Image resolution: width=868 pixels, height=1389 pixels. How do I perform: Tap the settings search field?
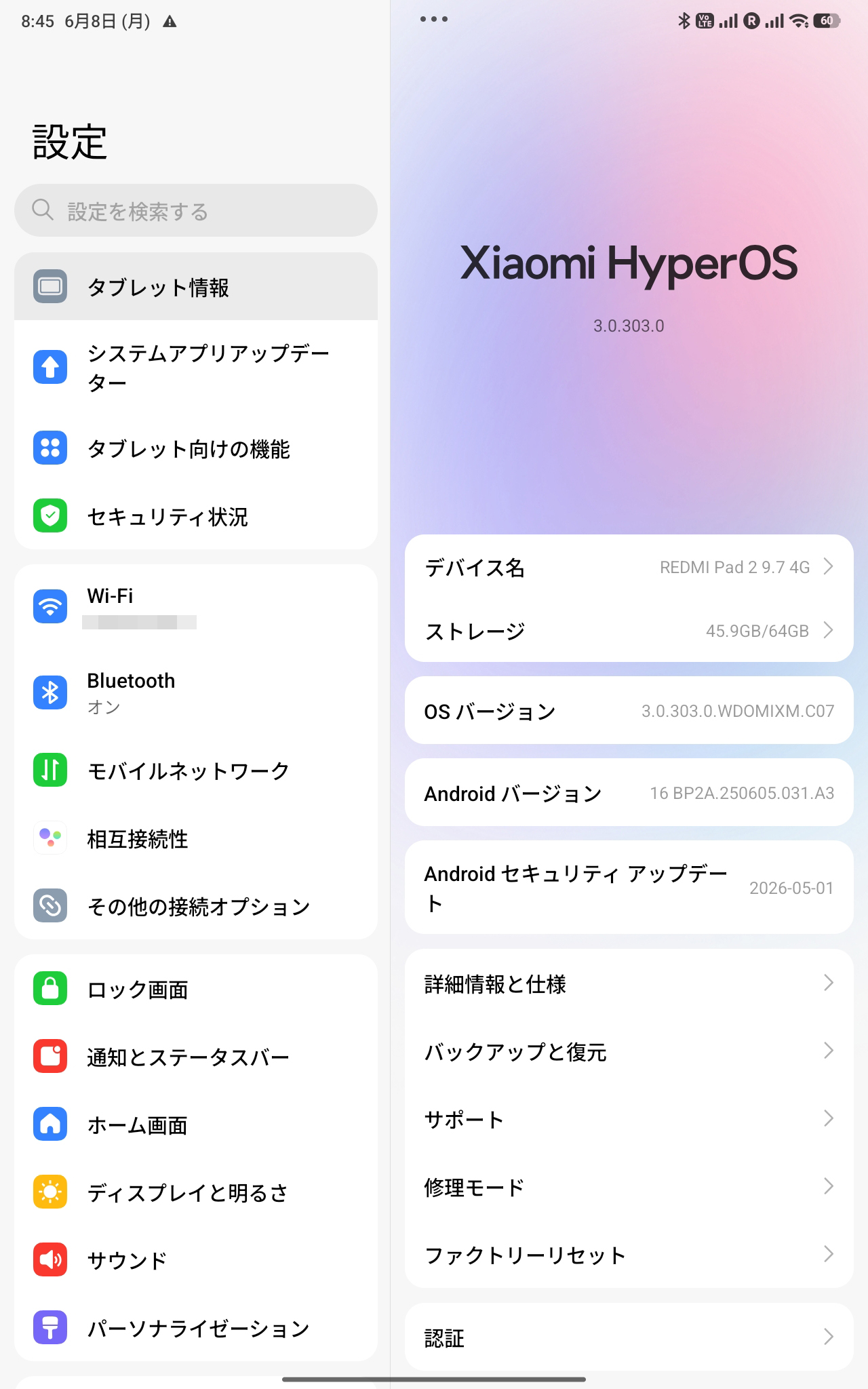coord(195,210)
